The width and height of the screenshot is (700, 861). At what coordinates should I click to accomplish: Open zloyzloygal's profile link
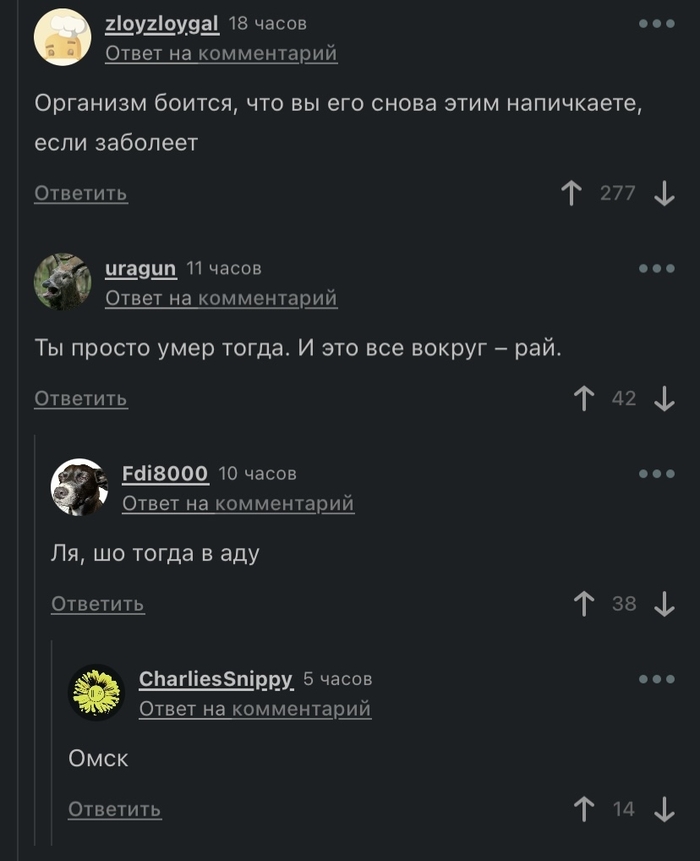(161, 24)
